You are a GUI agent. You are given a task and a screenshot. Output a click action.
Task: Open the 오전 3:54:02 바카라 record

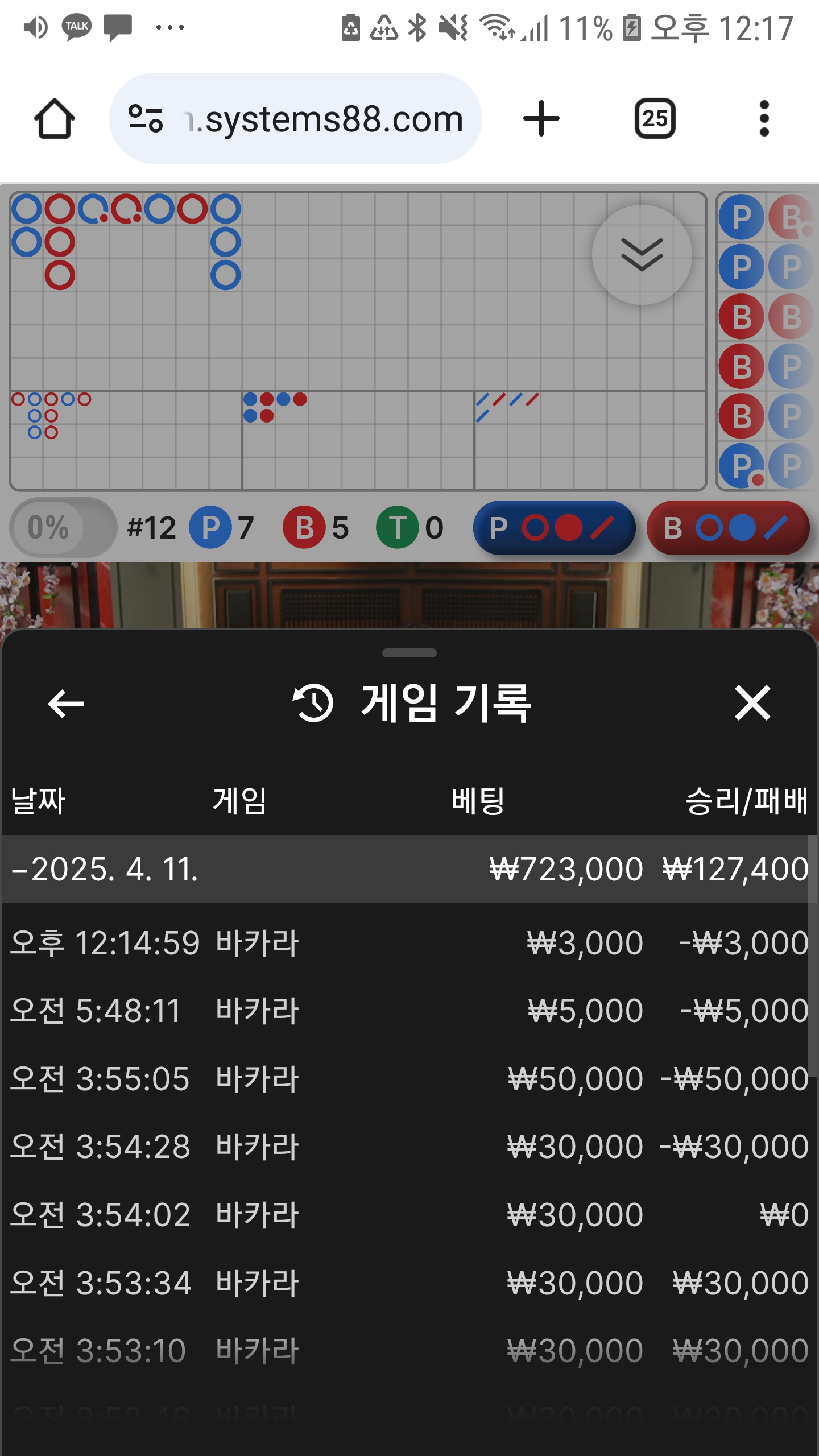coord(409,1214)
